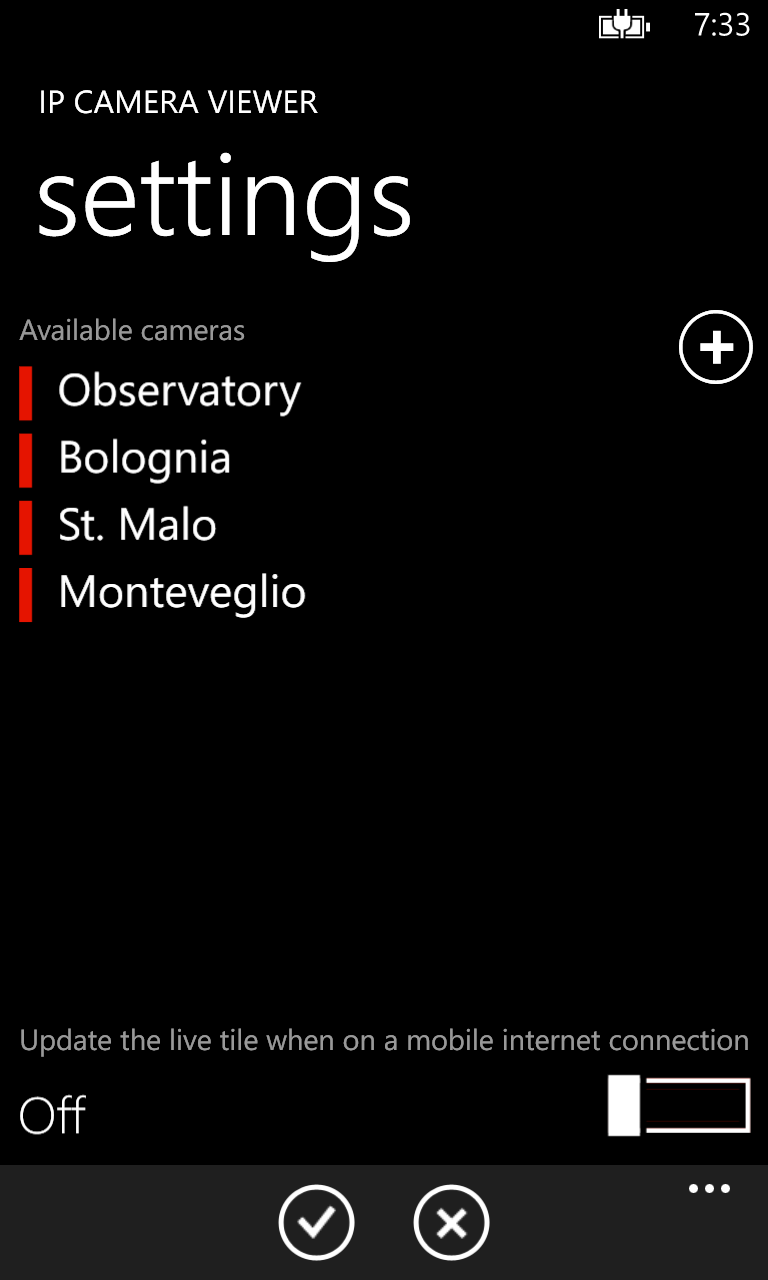Image resolution: width=768 pixels, height=1280 pixels.
Task: Tap the clock showing 7:33
Action: (x=723, y=25)
